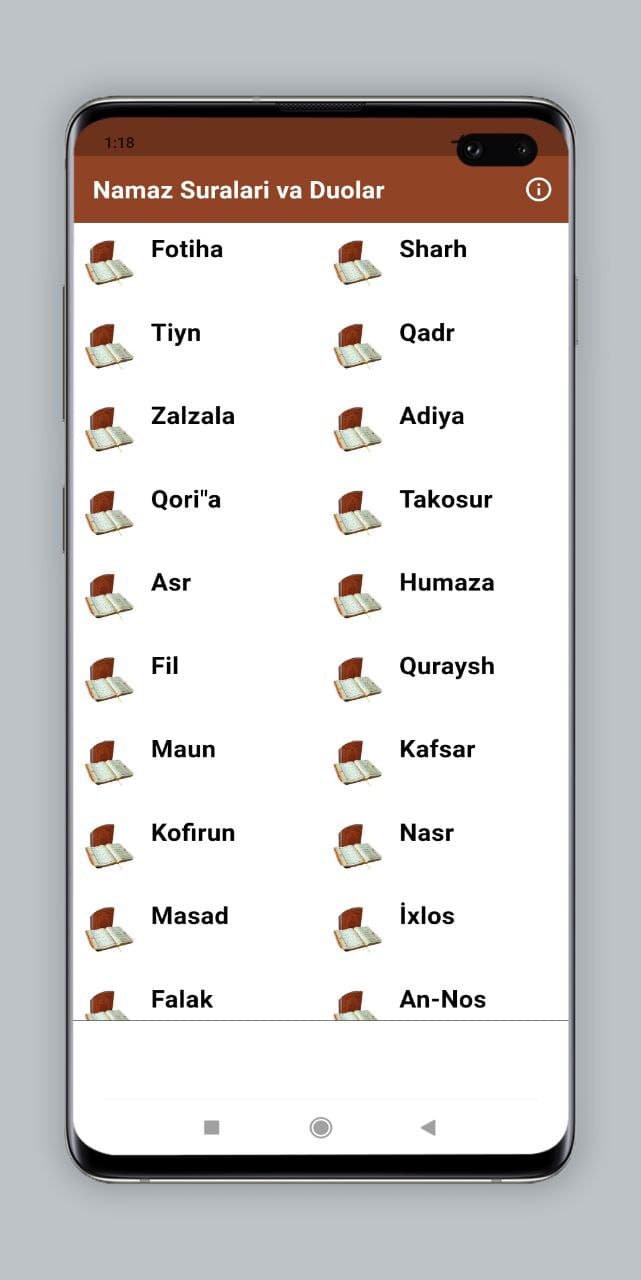The image size is (641, 1280).
Task: Open the İxlos sura
Action: click(426, 915)
